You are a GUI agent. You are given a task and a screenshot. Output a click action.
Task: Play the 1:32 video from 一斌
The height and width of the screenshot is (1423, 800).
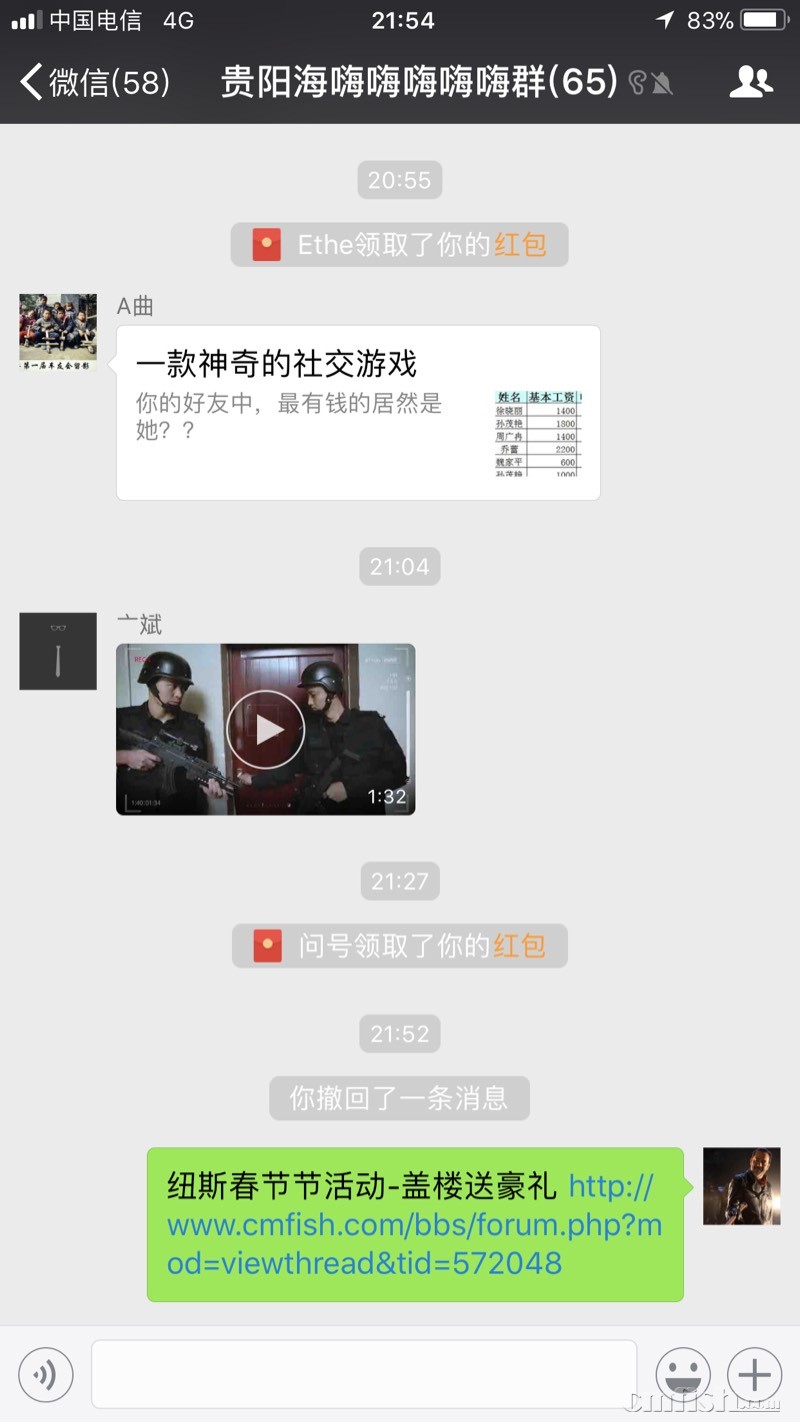click(265, 729)
